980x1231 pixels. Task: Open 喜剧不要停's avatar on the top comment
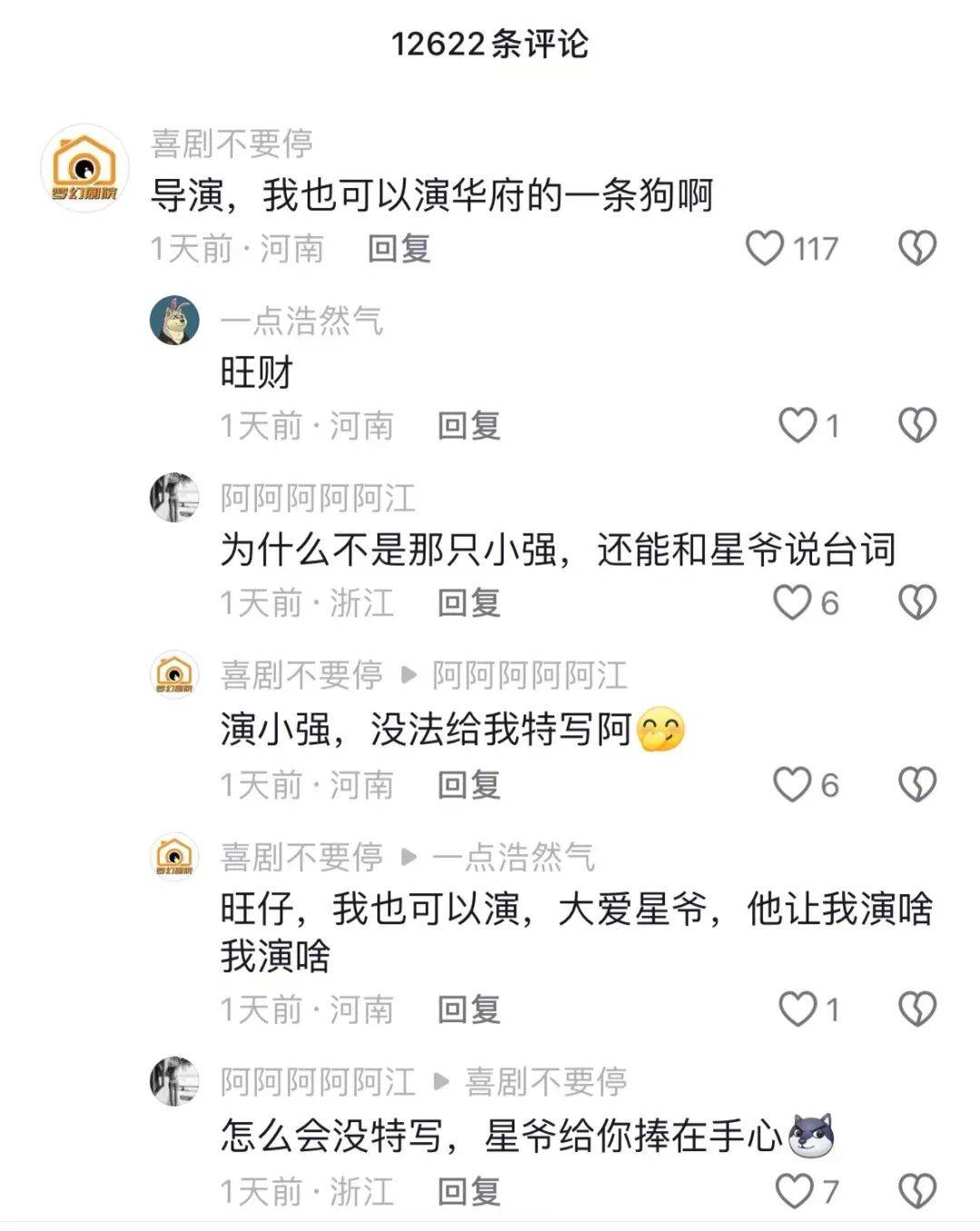[84, 168]
